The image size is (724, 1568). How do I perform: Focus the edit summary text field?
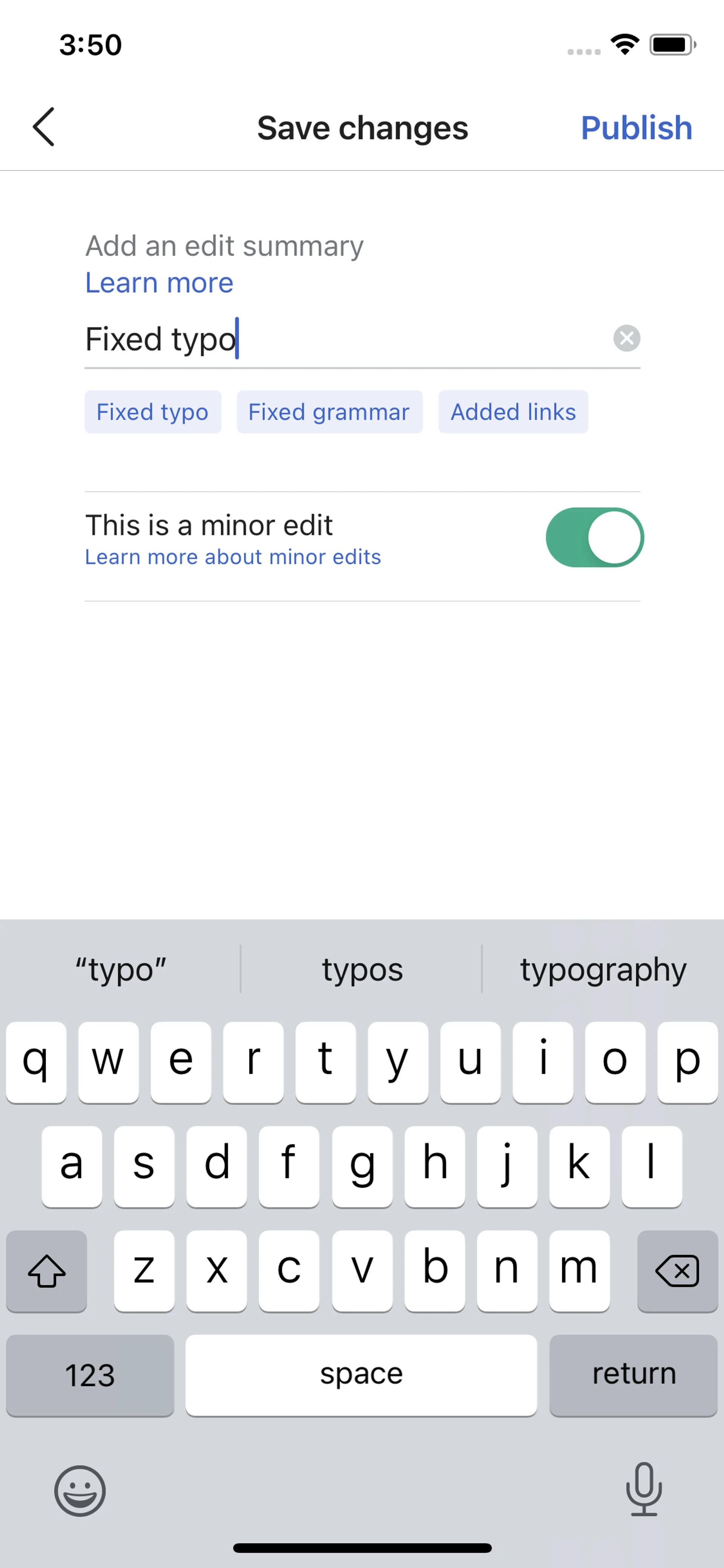(x=347, y=339)
